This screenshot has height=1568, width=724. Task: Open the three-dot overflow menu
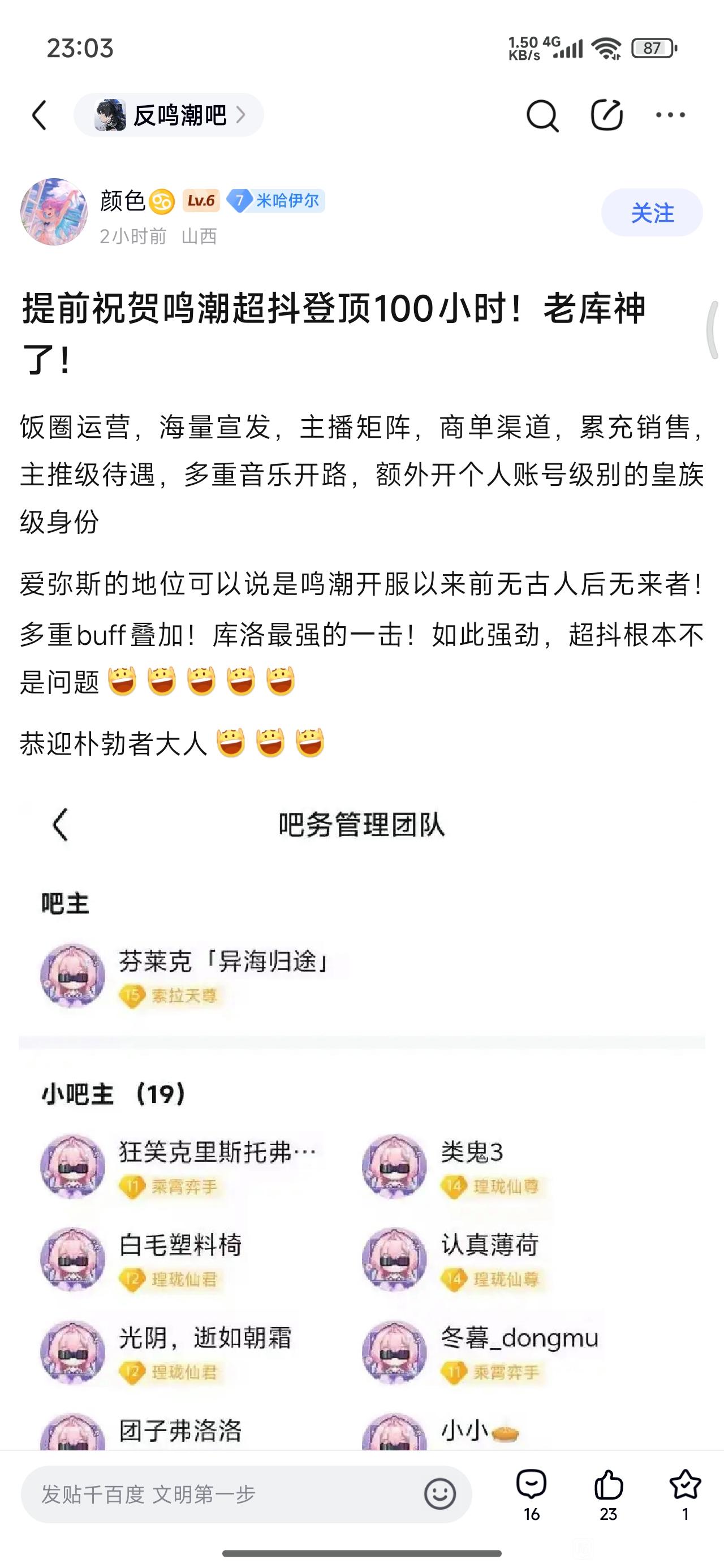(670, 115)
